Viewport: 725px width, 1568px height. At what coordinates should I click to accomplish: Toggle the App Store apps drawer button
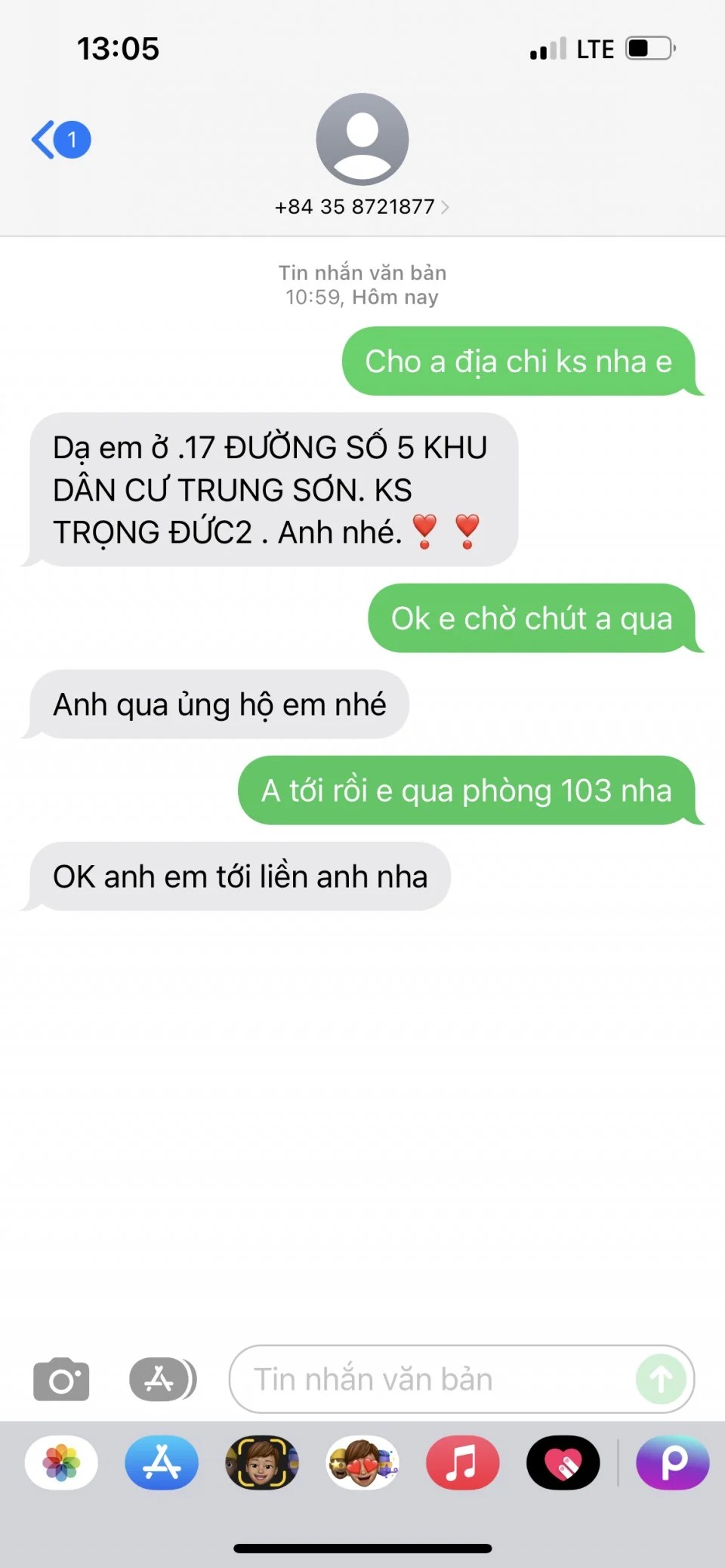click(x=162, y=1379)
